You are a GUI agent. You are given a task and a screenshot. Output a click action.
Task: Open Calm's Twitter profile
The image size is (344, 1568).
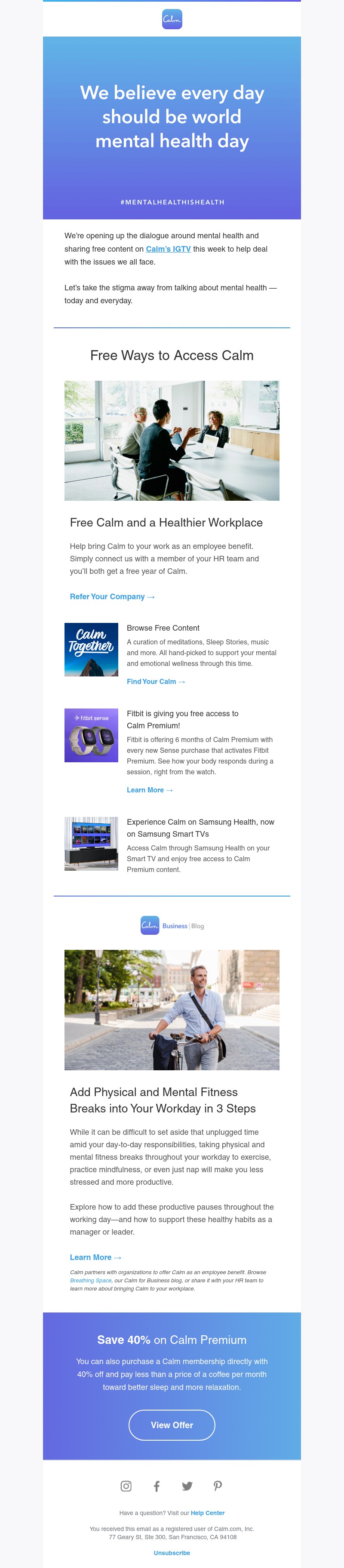tap(187, 1486)
